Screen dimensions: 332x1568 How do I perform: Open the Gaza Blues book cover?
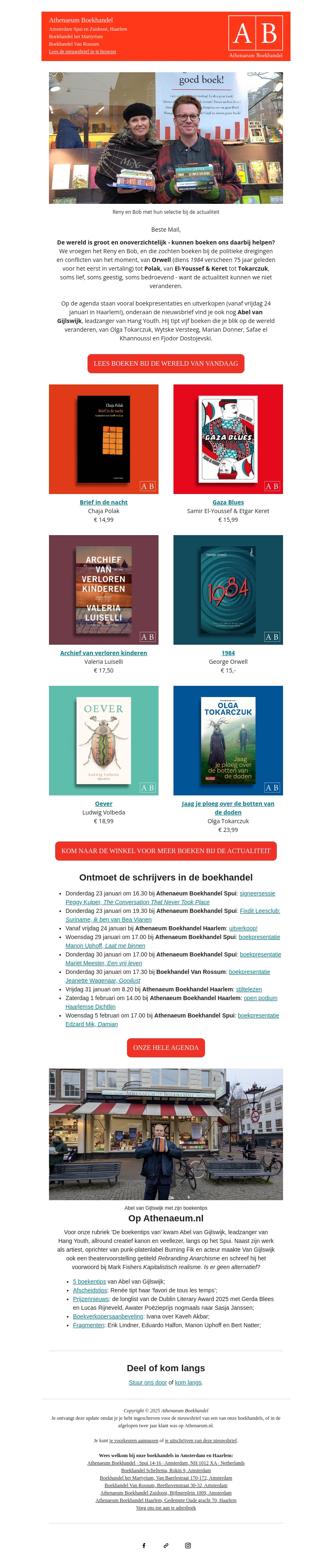(x=228, y=439)
